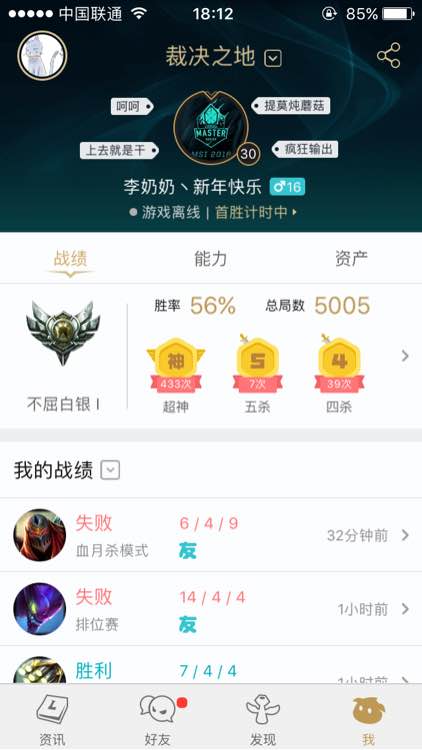Switch to the 能力 tab
The width and height of the screenshot is (422, 750).
211,258
